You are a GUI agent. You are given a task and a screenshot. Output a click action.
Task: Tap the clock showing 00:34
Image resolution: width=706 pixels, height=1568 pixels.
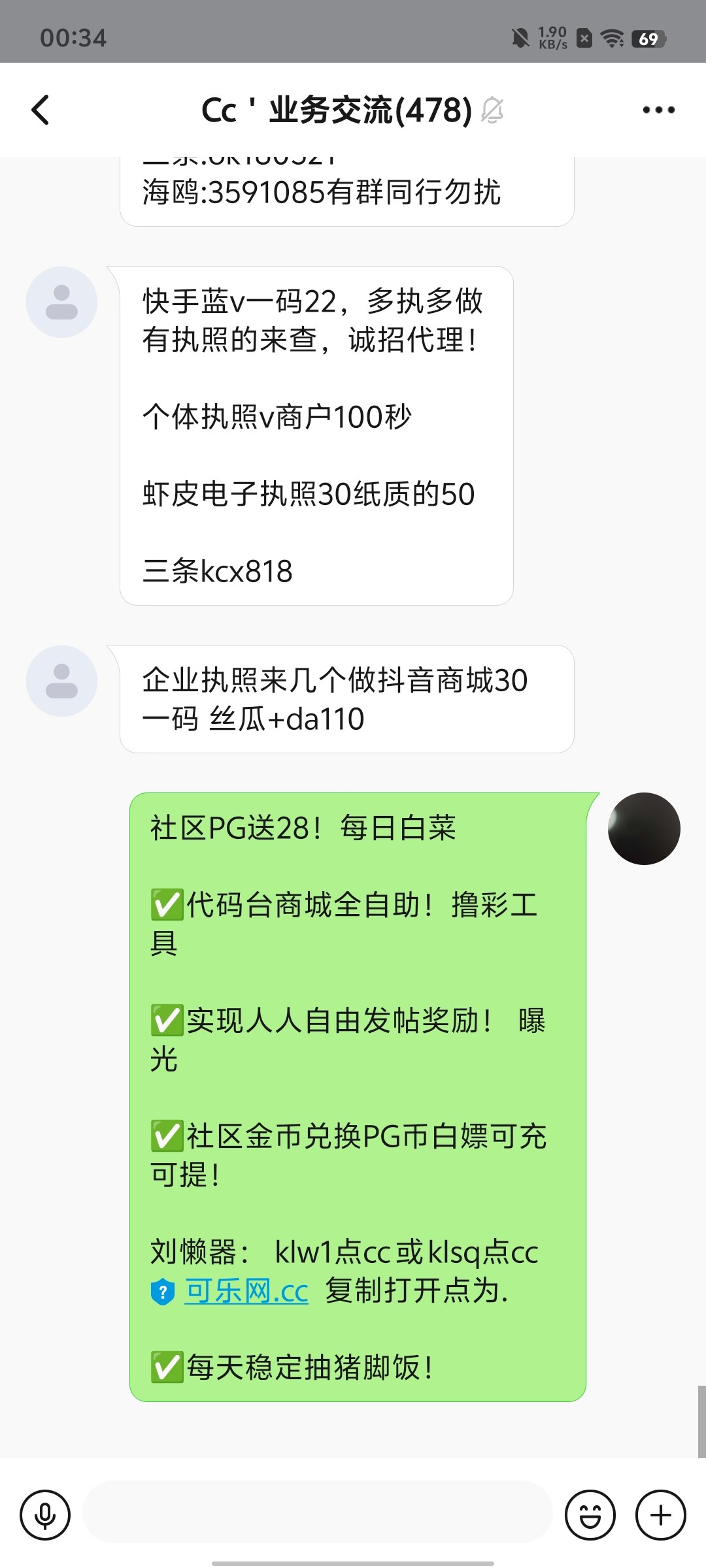(74, 37)
